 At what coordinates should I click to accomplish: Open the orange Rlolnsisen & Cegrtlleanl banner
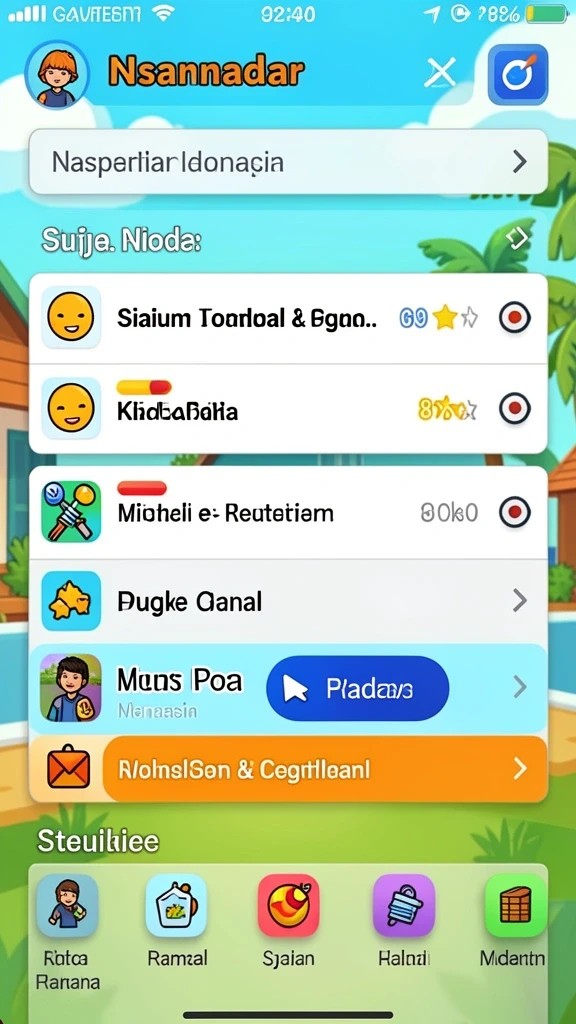pyautogui.click(x=325, y=769)
